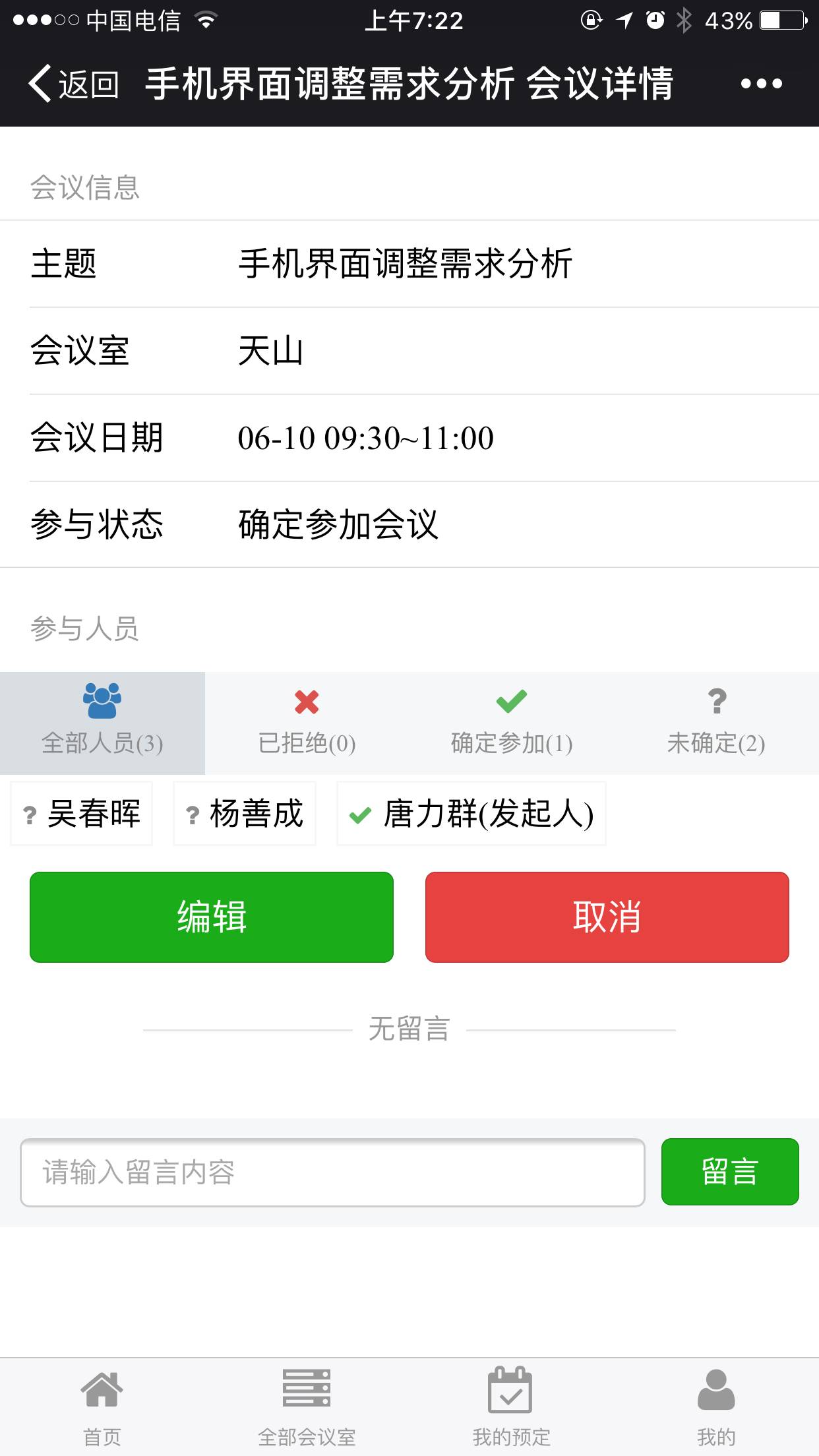Submit the comment with 留言 button
The image size is (819, 1456).
pos(730,1172)
